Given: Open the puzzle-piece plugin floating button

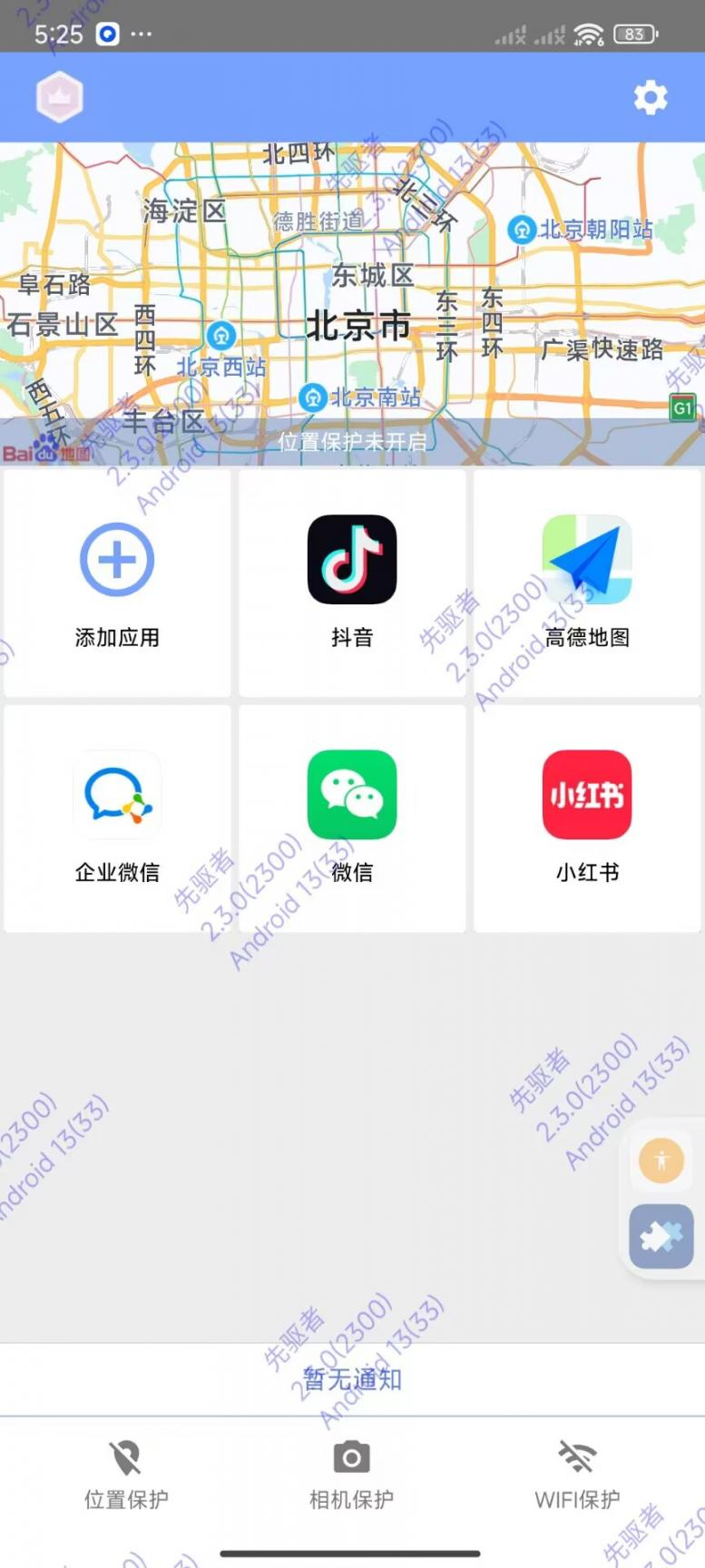Looking at the screenshot, I should (661, 1236).
